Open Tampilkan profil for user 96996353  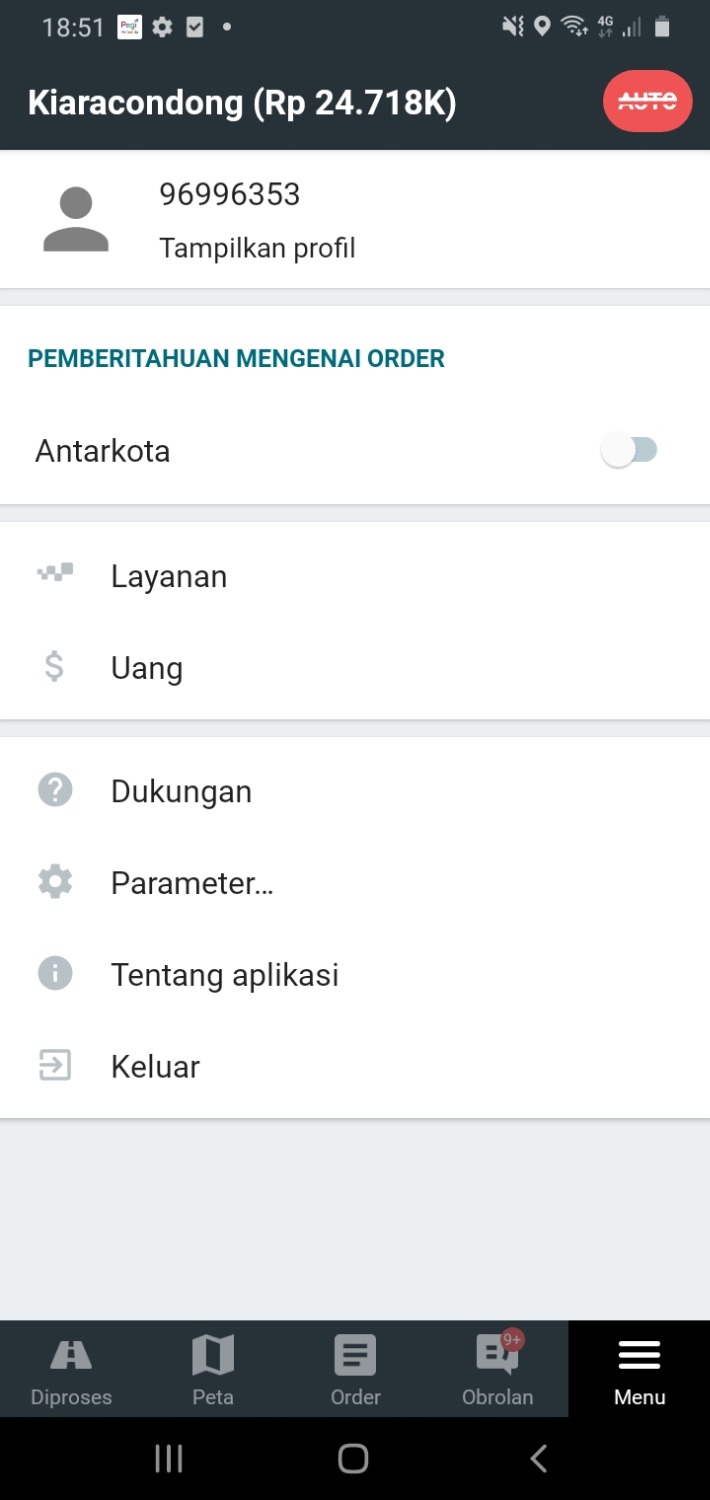tap(257, 248)
